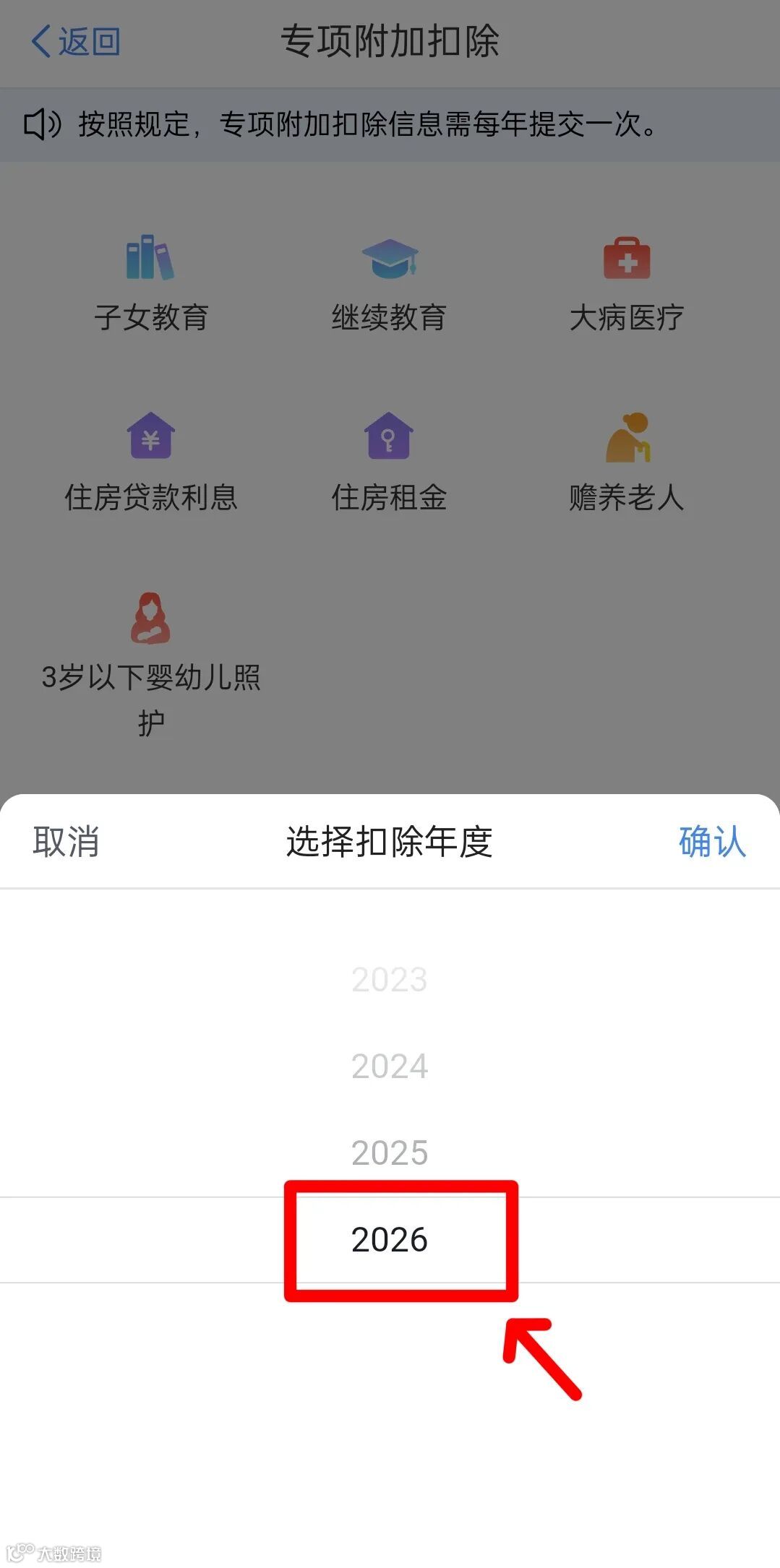Choose 2025 as the deduction year

[390, 1151]
